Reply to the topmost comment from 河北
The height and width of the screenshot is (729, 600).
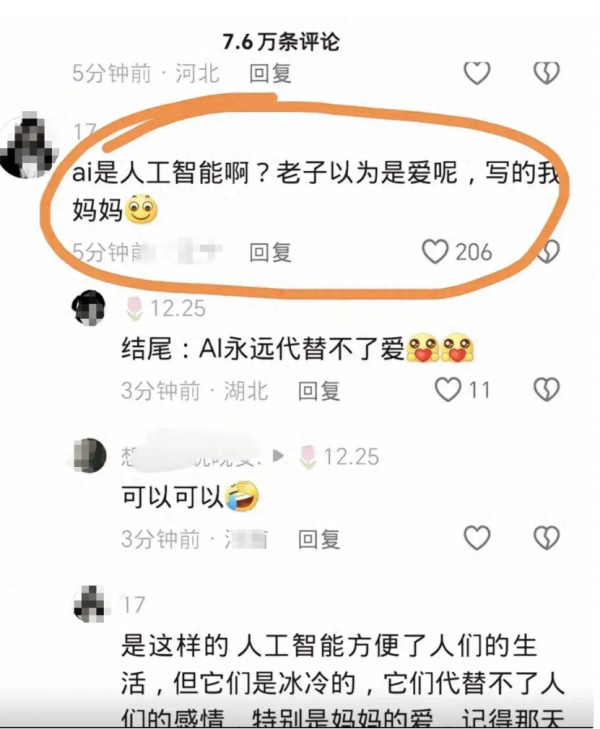tap(269, 73)
